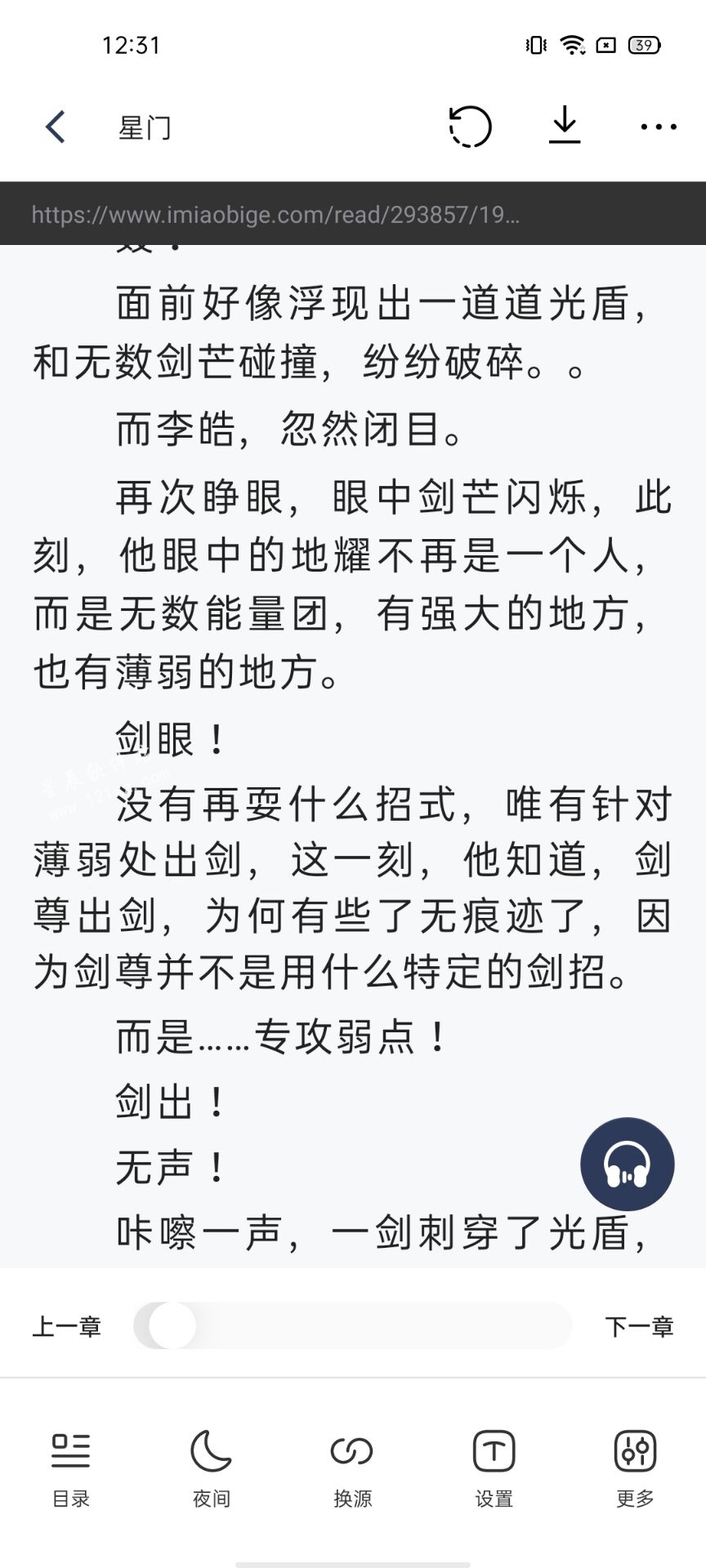This screenshot has width=706, height=1568.
Task: Tap the chapter progress slider
Action: click(x=352, y=1325)
